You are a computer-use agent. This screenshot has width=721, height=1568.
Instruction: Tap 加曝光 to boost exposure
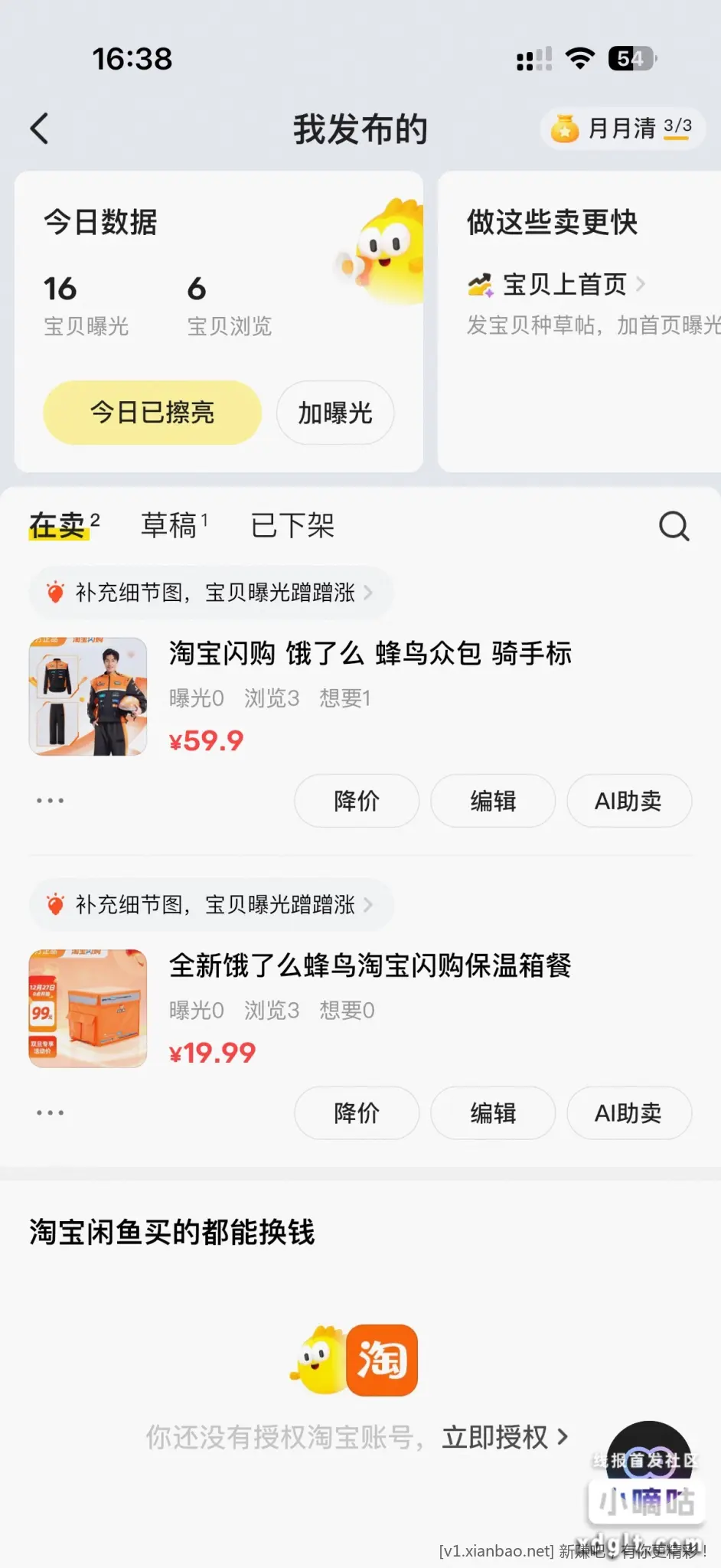point(335,413)
